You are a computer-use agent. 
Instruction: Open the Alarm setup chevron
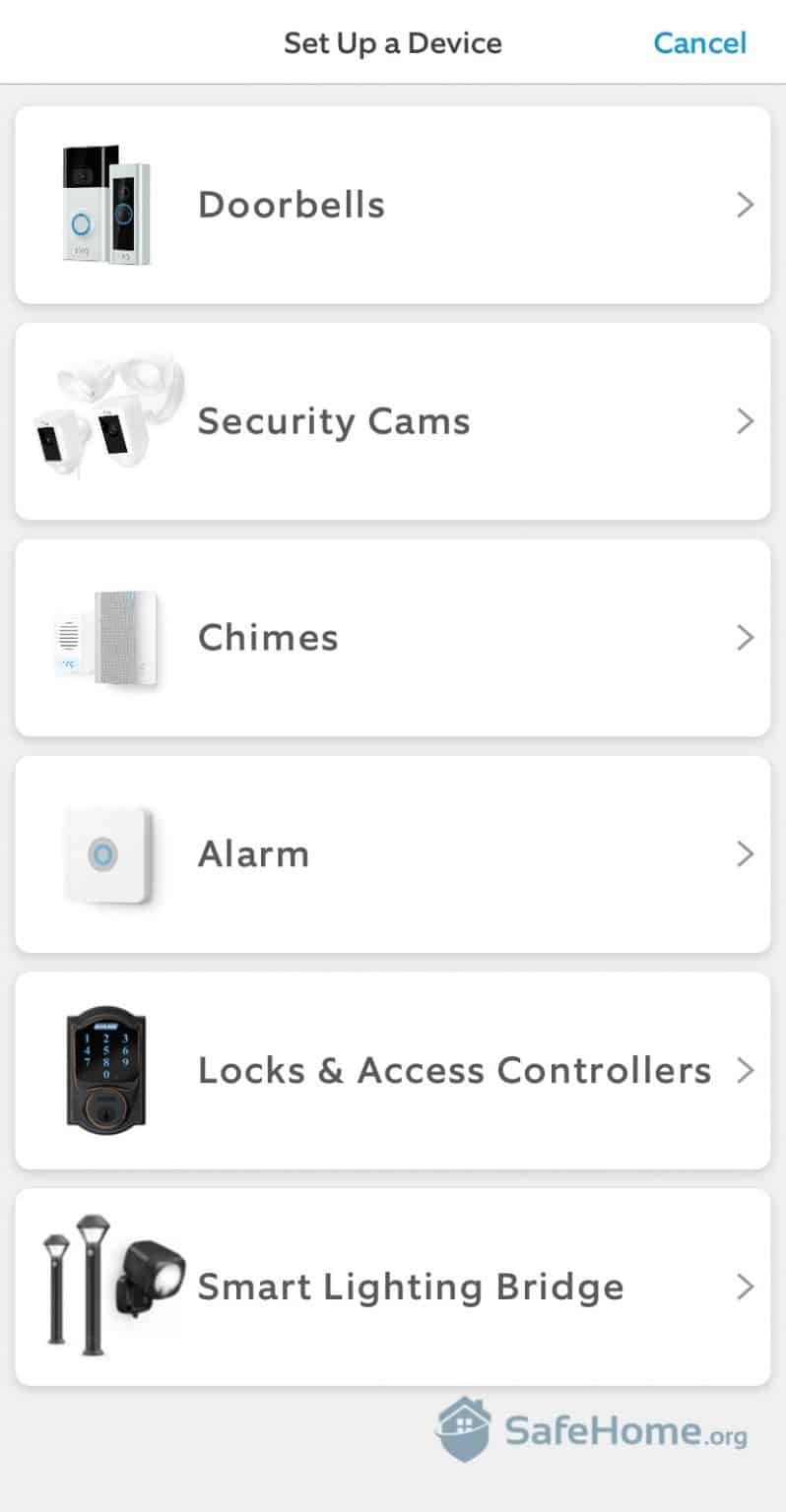coord(746,854)
